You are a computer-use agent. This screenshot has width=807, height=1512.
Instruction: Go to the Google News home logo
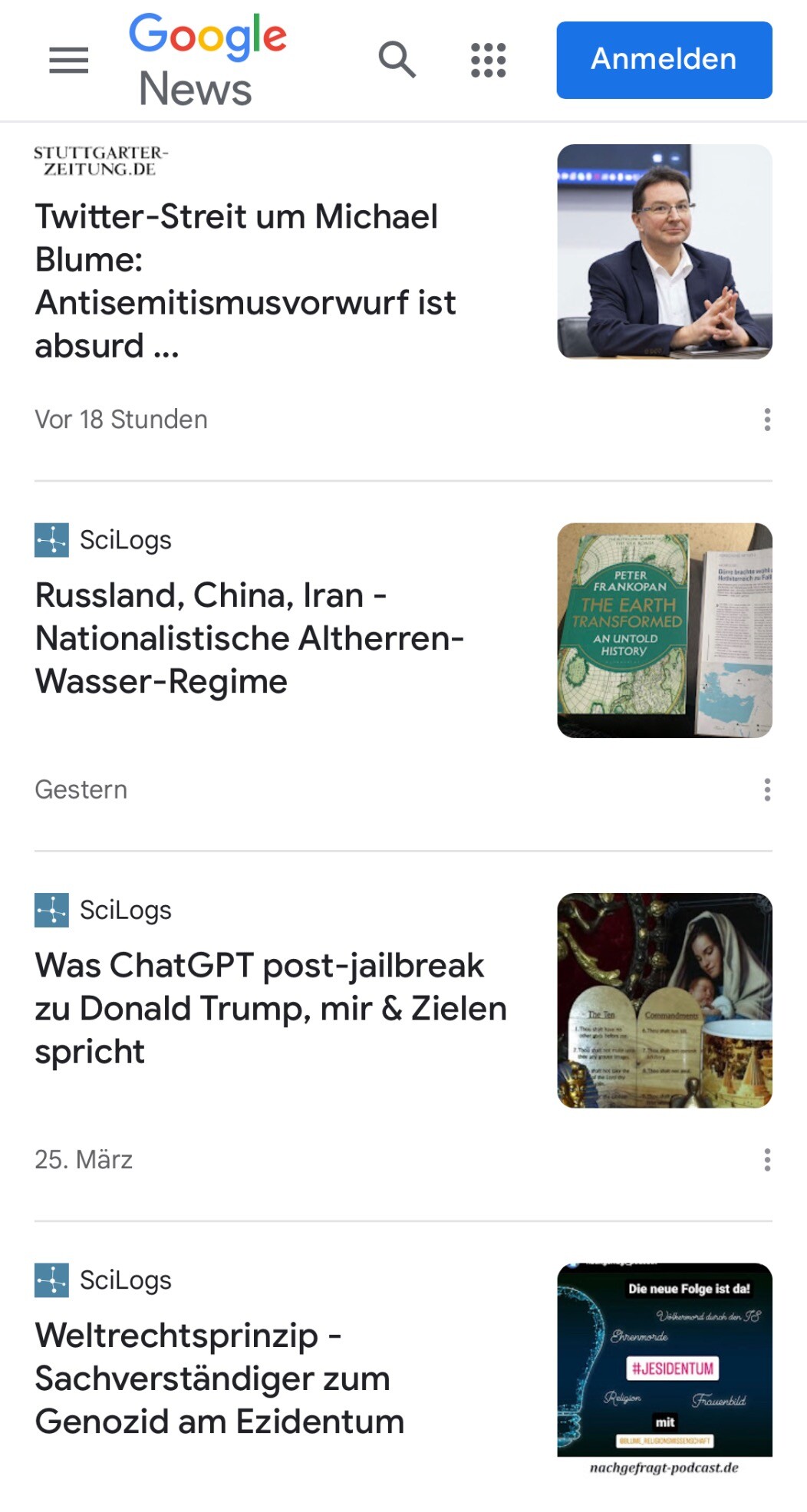(x=207, y=60)
